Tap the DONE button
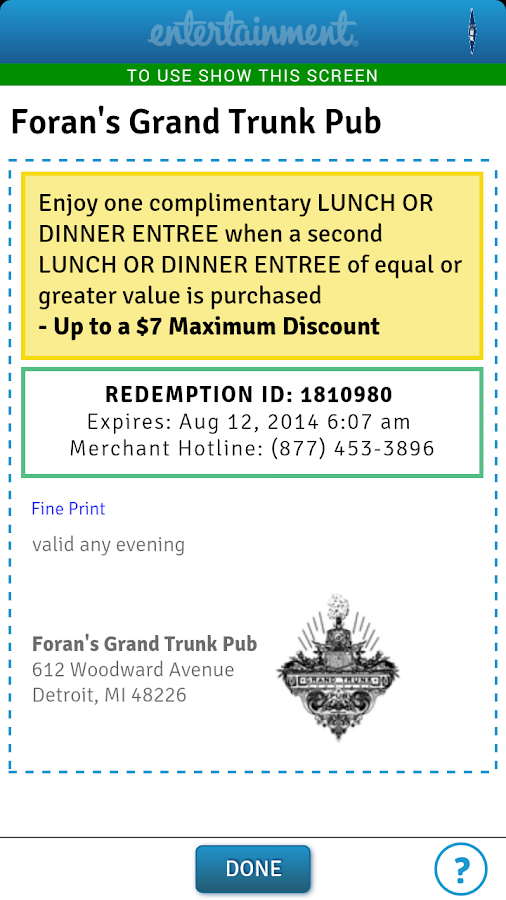 (x=253, y=868)
